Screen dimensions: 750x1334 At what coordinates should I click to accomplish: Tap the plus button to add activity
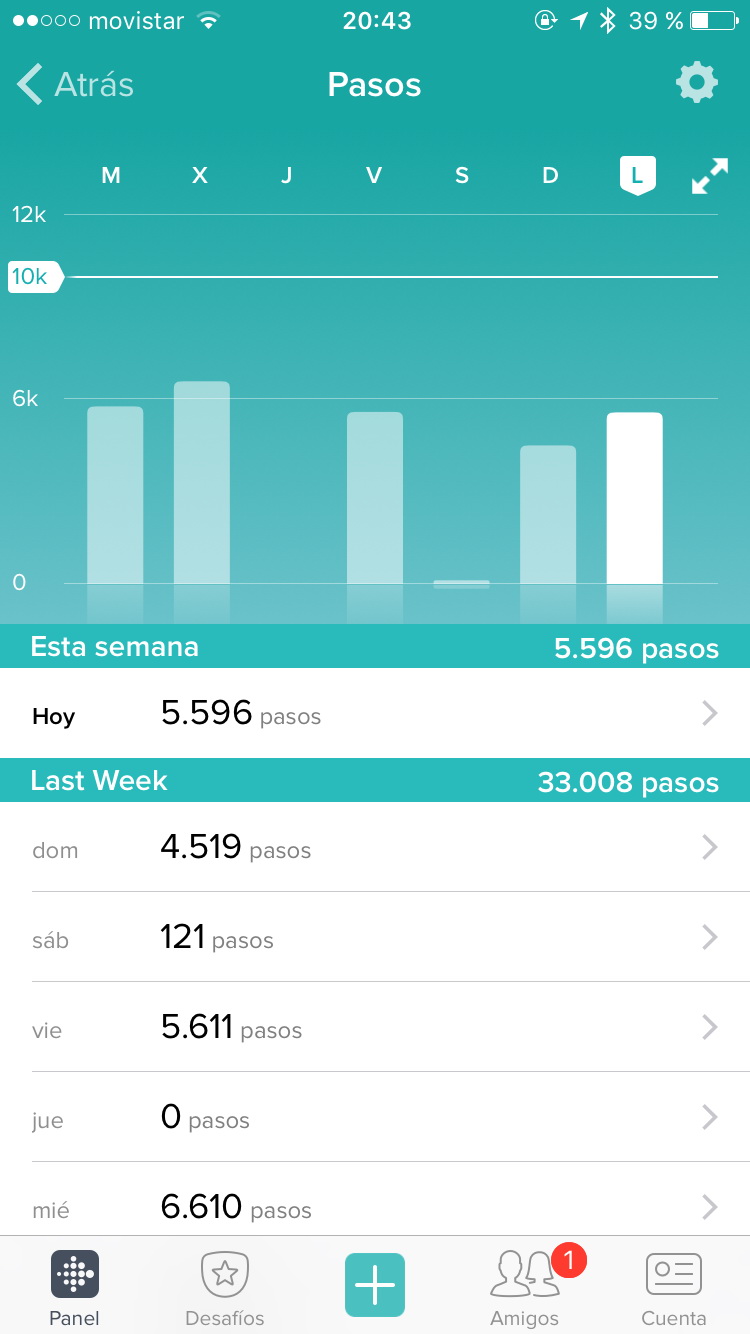click(375, 1284)
